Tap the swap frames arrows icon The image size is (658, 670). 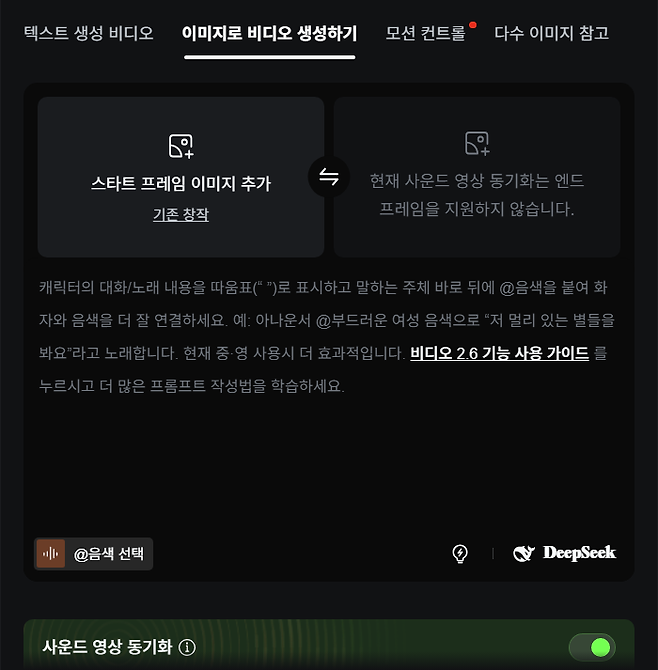pos(329,178)
